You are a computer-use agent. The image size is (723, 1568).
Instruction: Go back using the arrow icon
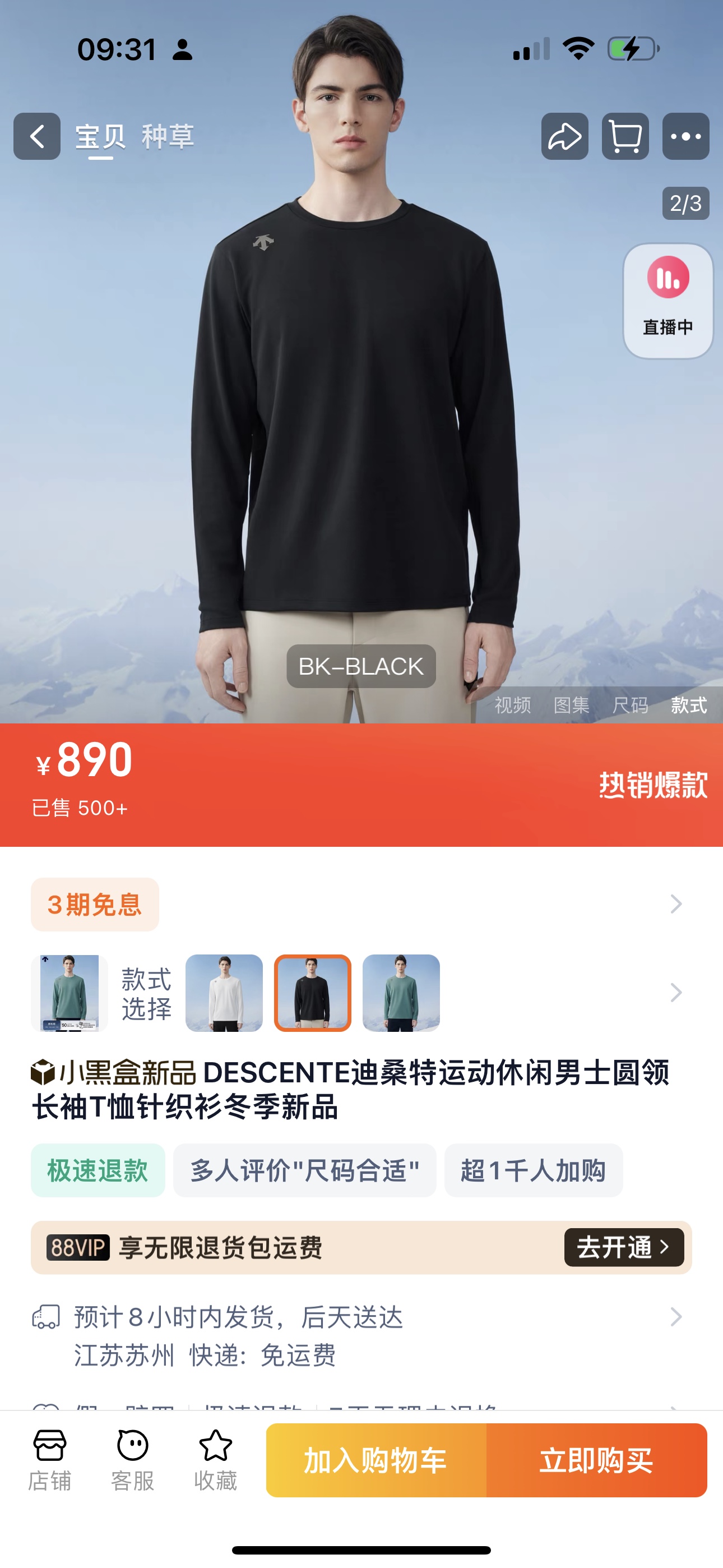(37, 136)
